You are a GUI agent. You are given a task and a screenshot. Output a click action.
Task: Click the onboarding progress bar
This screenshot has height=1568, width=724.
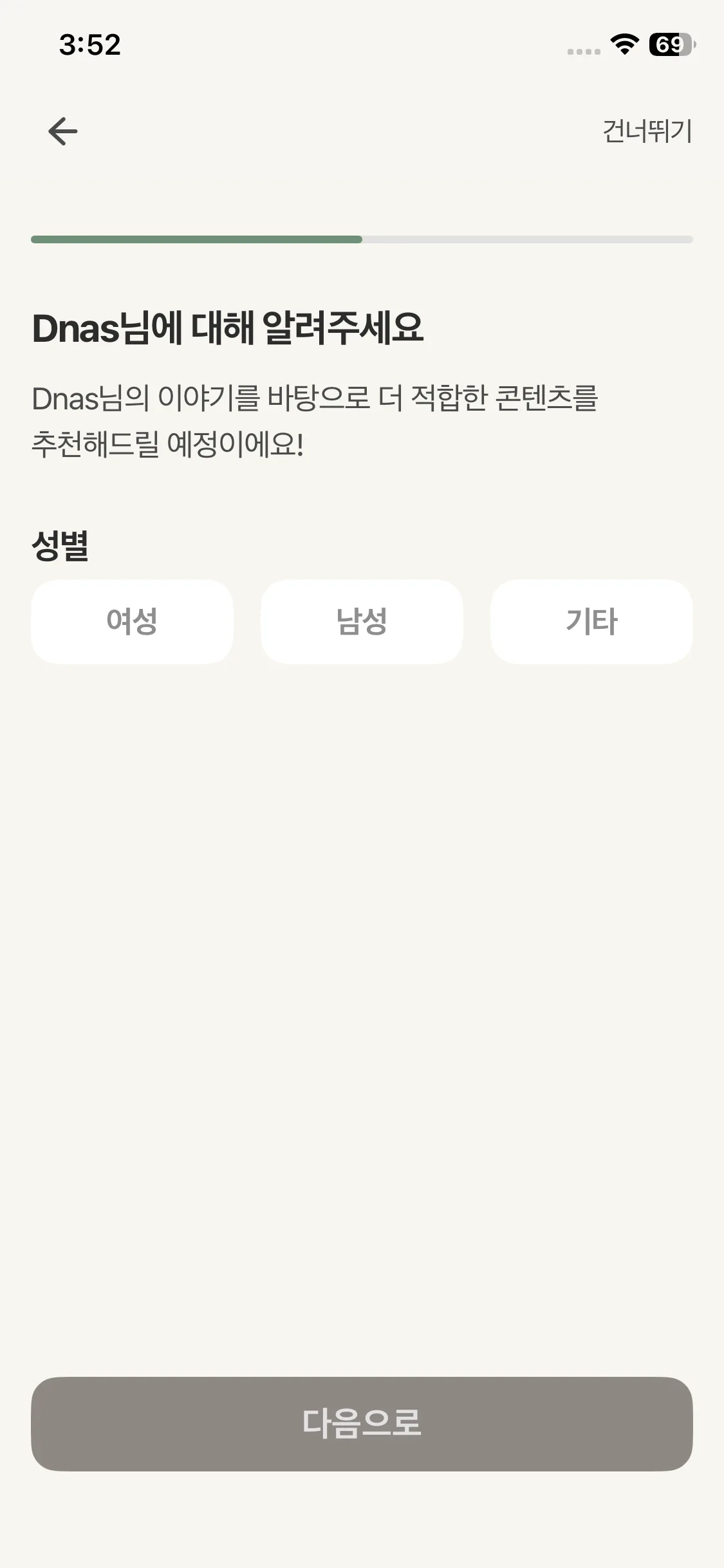pos(362,239)
